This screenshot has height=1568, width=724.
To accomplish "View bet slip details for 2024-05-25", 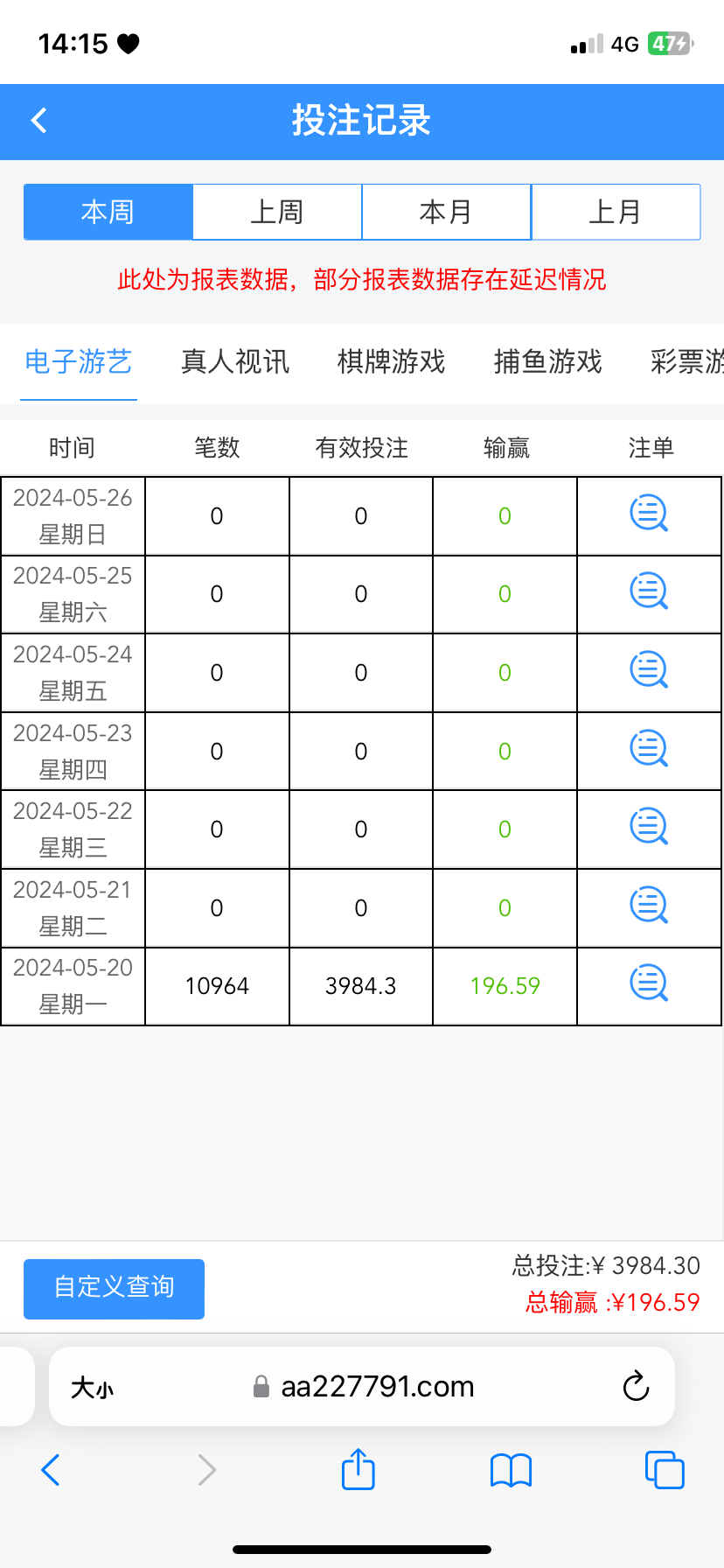I will [x=649, y=591].
